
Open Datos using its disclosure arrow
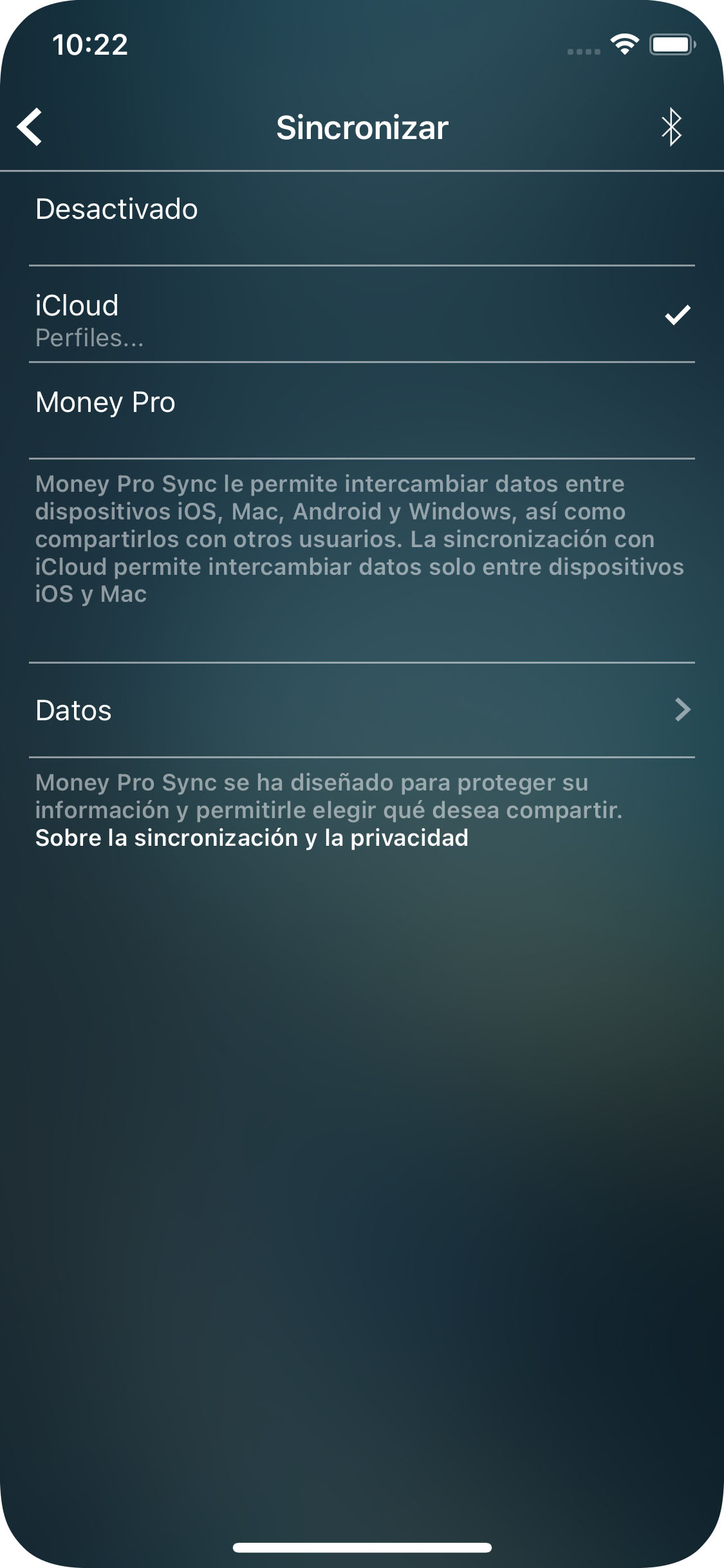(x=682, y=711)
